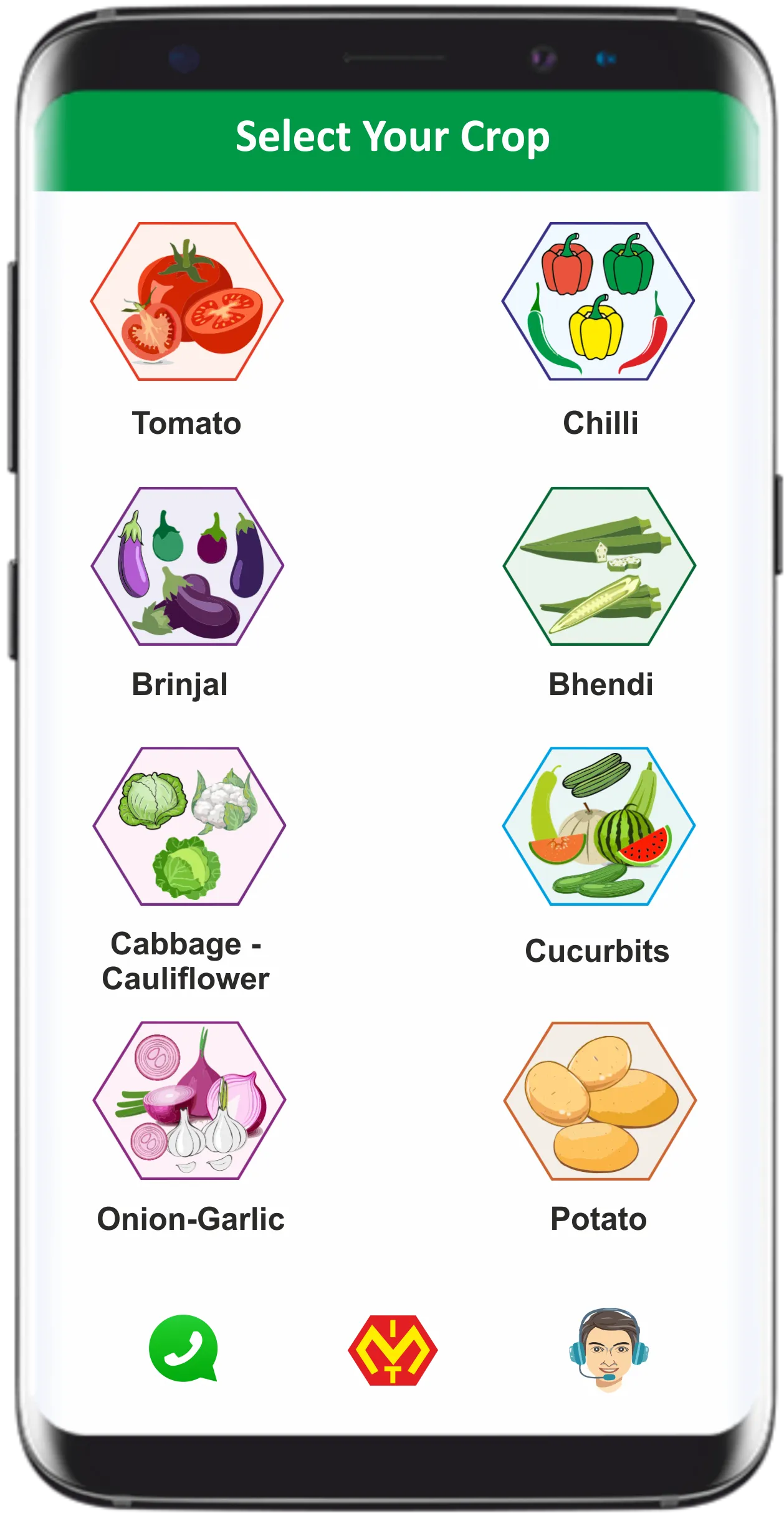The image size is (784, 1516).
Task: Open the Potato crop hexagon
Action: 600,1103
